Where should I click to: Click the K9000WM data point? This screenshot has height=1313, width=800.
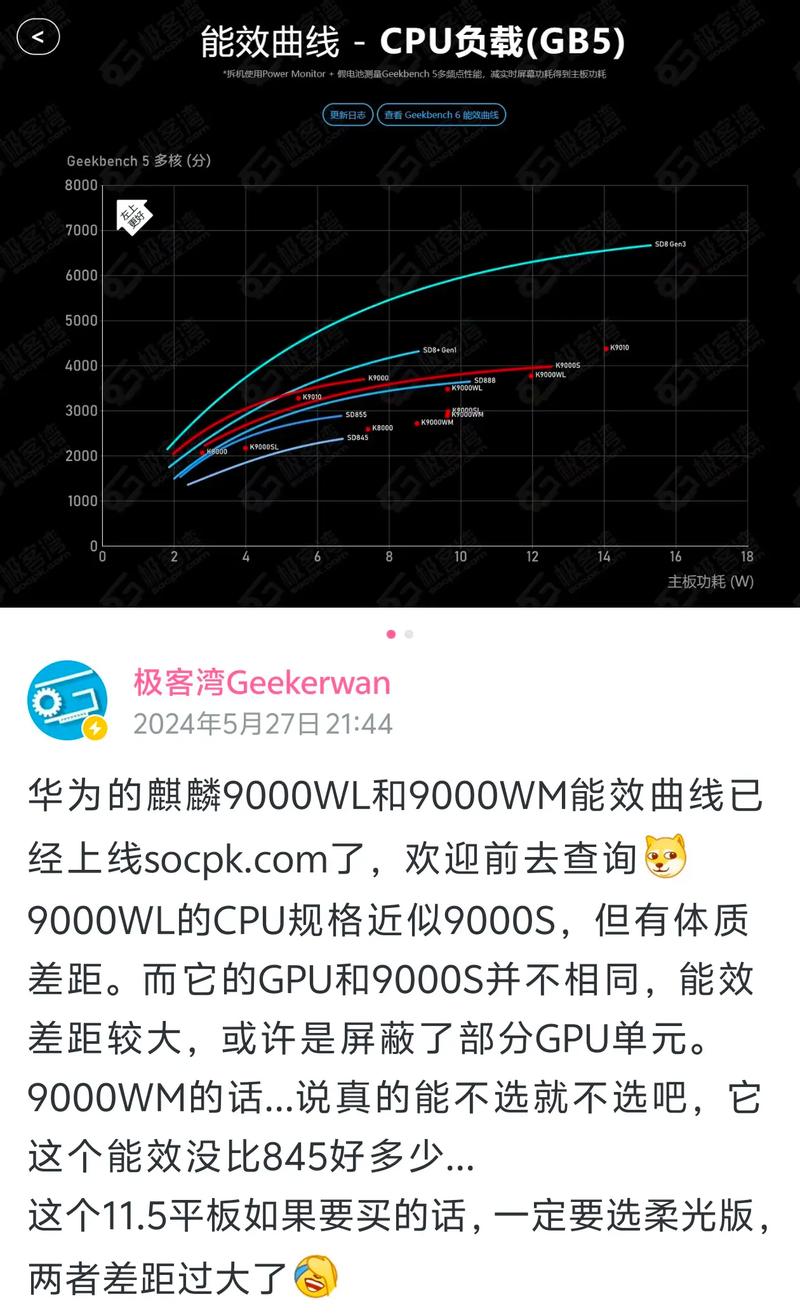(416, 424)
